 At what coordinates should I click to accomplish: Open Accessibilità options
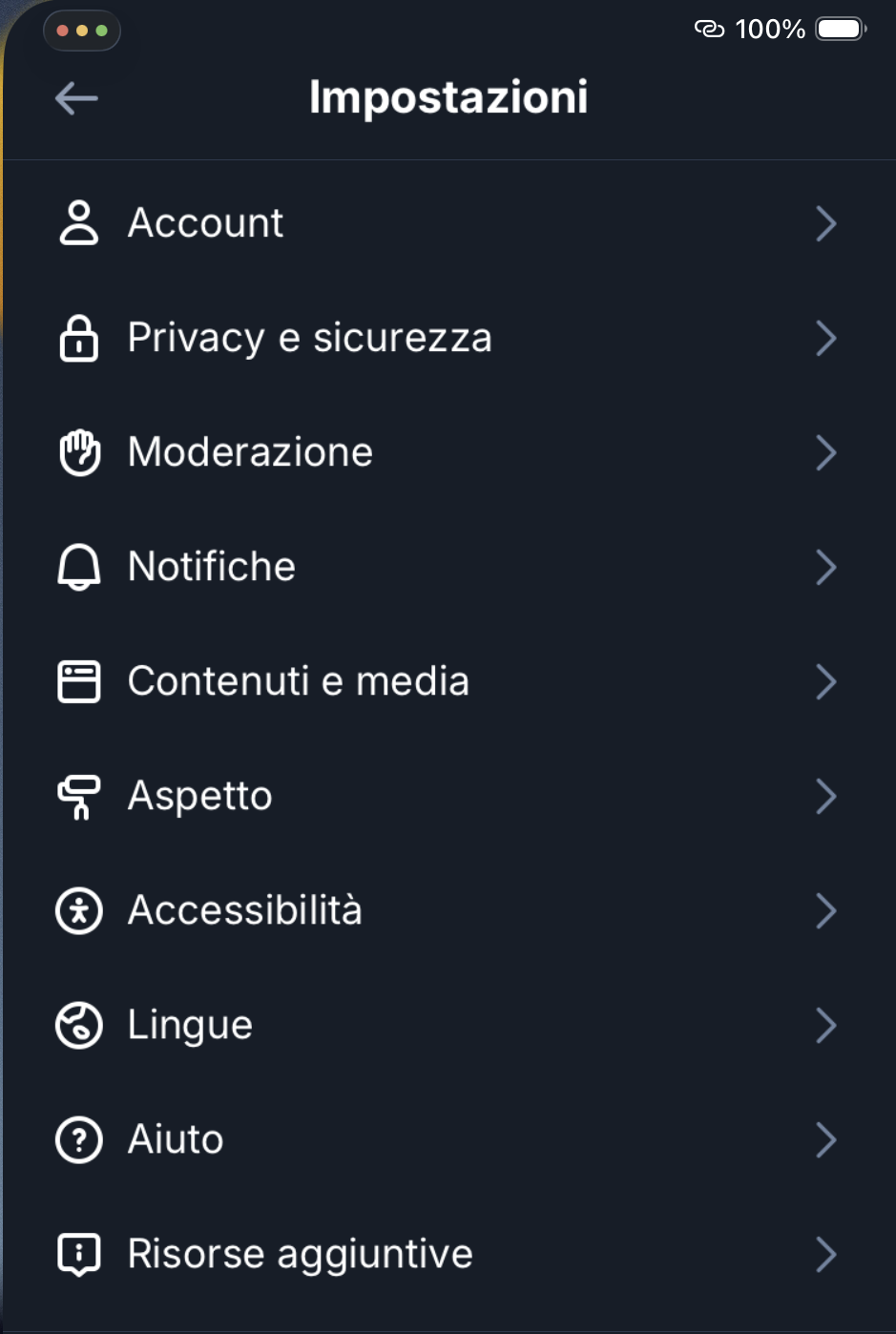click(x=245, y=910)
